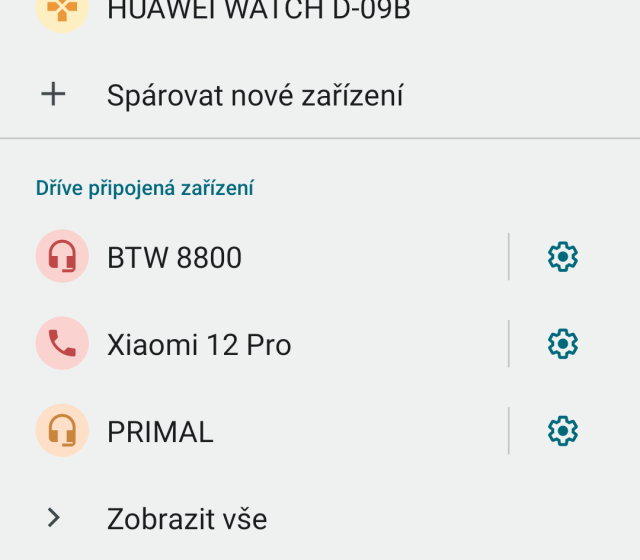Connect to the PRIMAL headset
This screenshot has height=560, width=640.
point(160,432)
